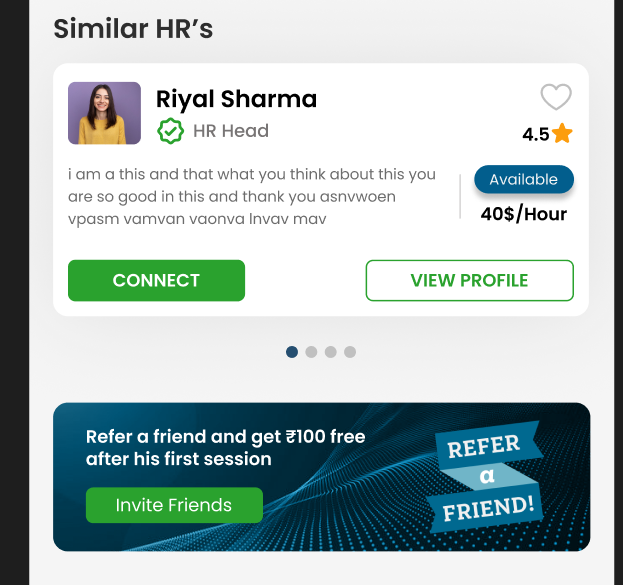
Task: Open Riyal Sharma's profile photo
Action: 104,113
